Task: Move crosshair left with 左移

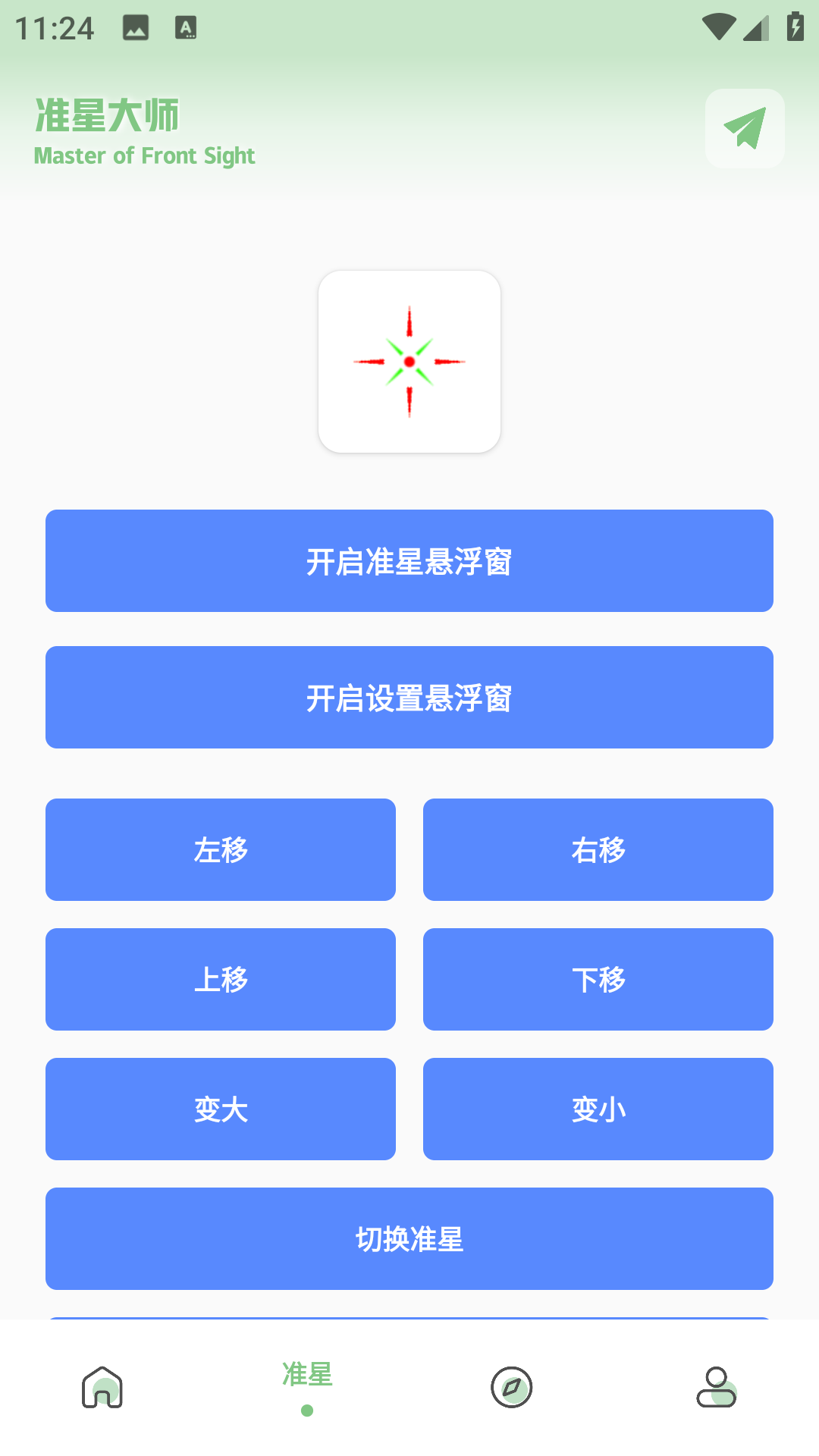Action: [221, 850]
